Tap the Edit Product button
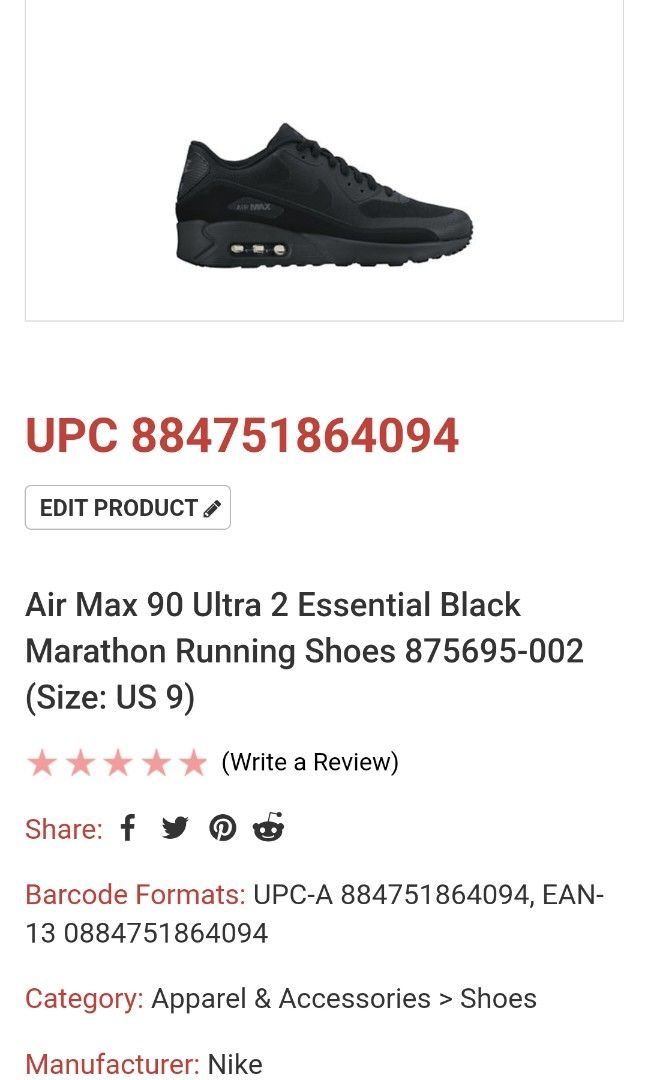Viewport: 648px width, 1080px height. click(x=127, y=508)
